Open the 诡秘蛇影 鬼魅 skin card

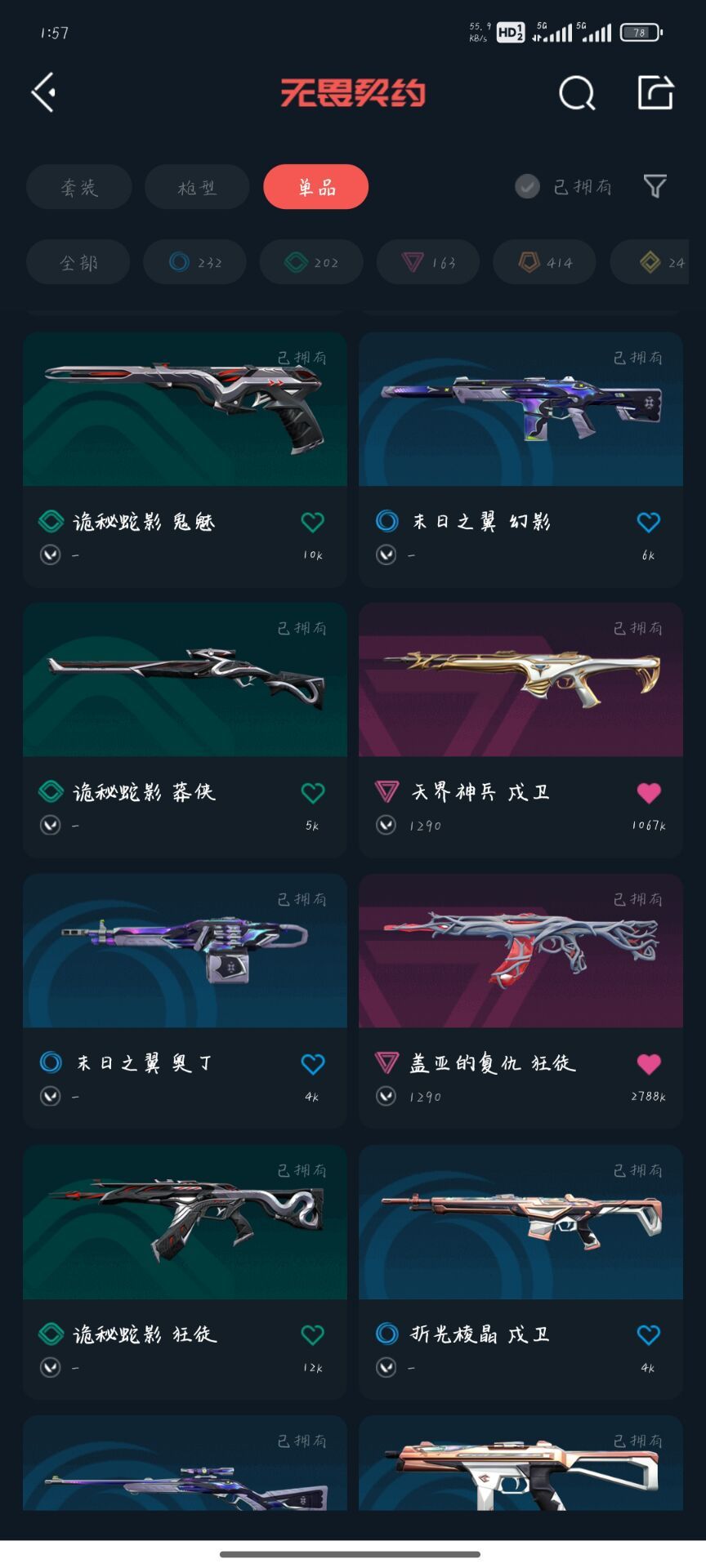(x=185, y=459)
